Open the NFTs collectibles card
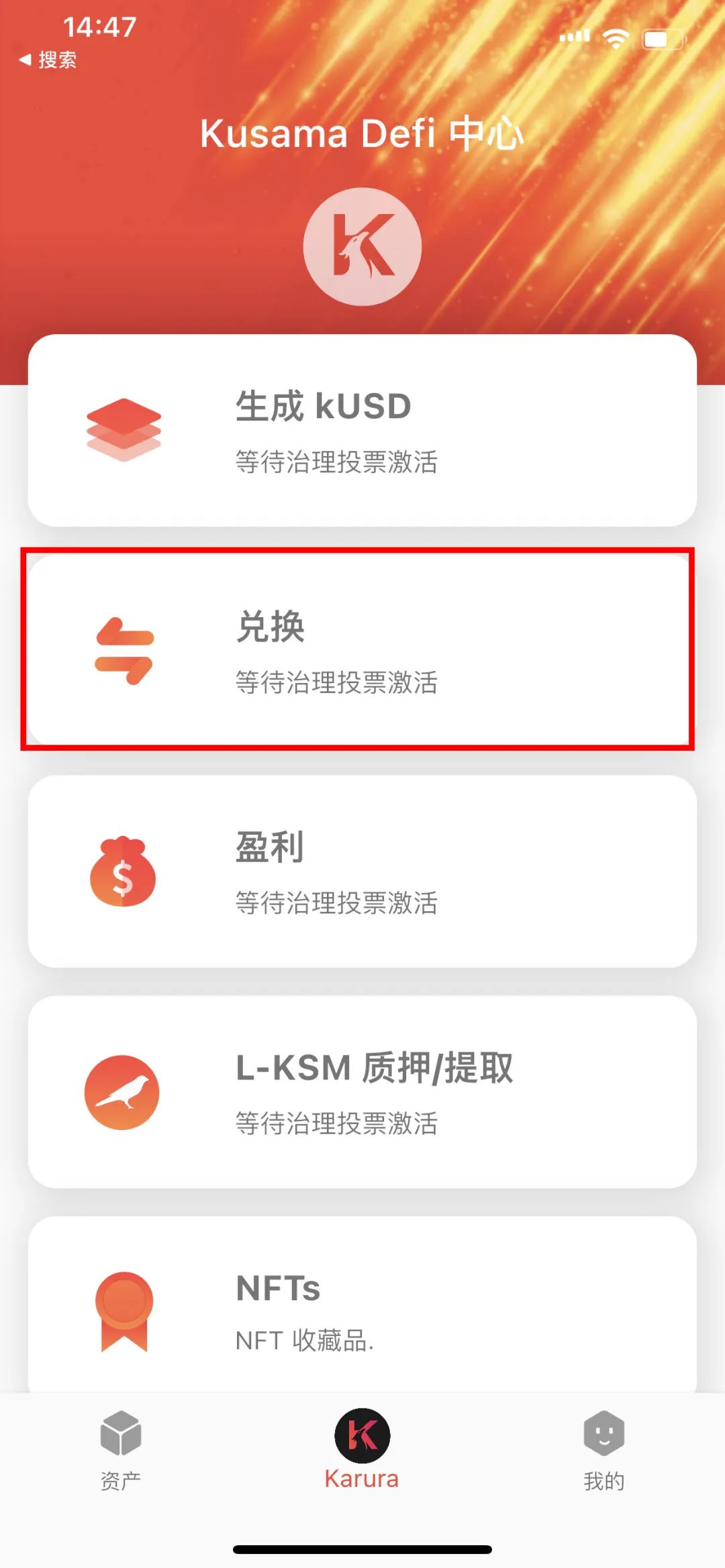The width and height of the screenshot is (725, 1568). [362, 1308]
